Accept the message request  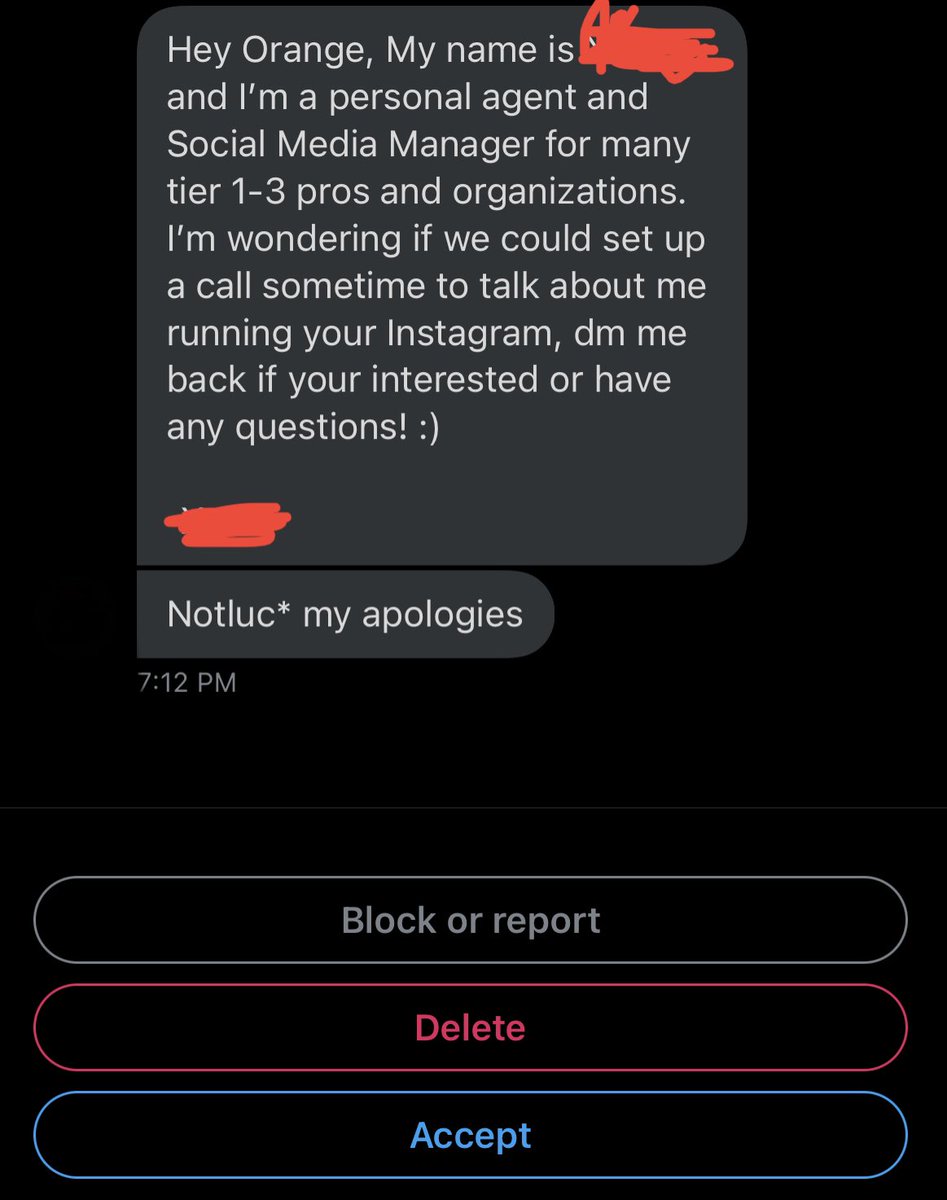[x=471, y=1135]
